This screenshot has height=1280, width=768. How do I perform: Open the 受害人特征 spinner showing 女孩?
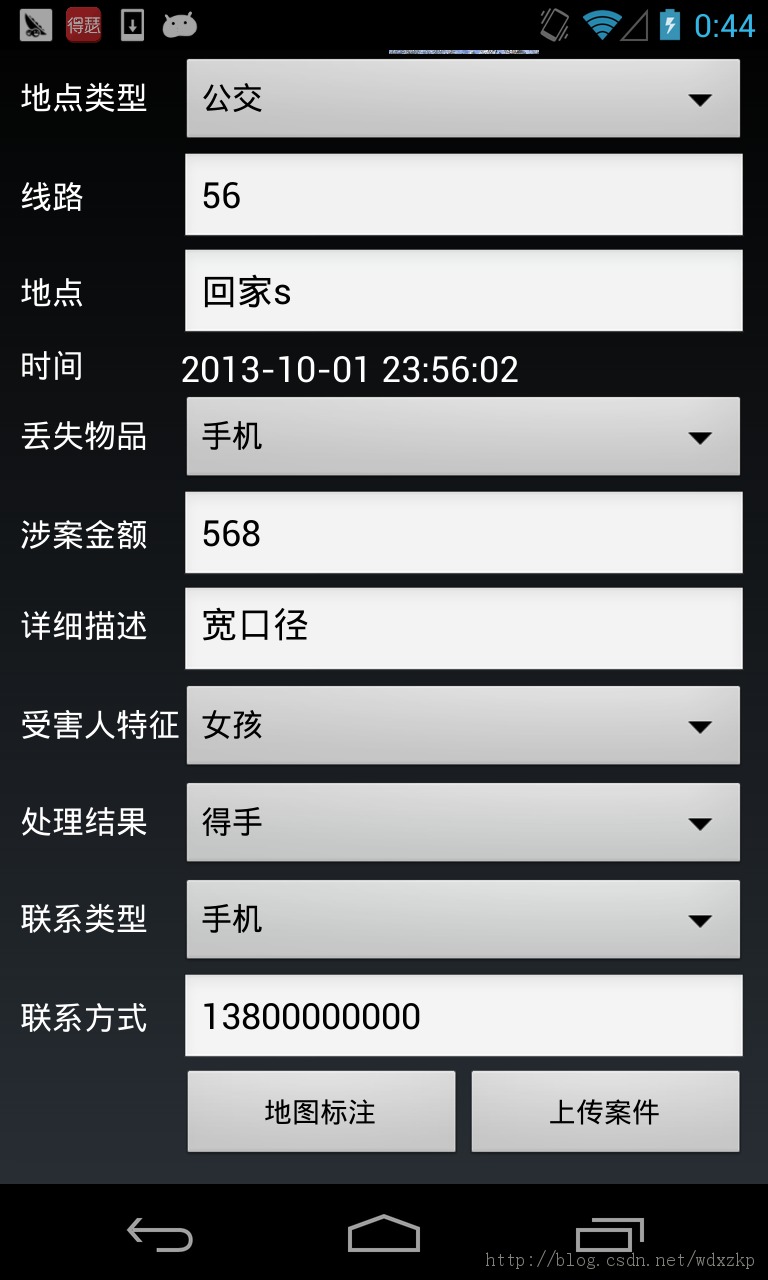[463, 726]
